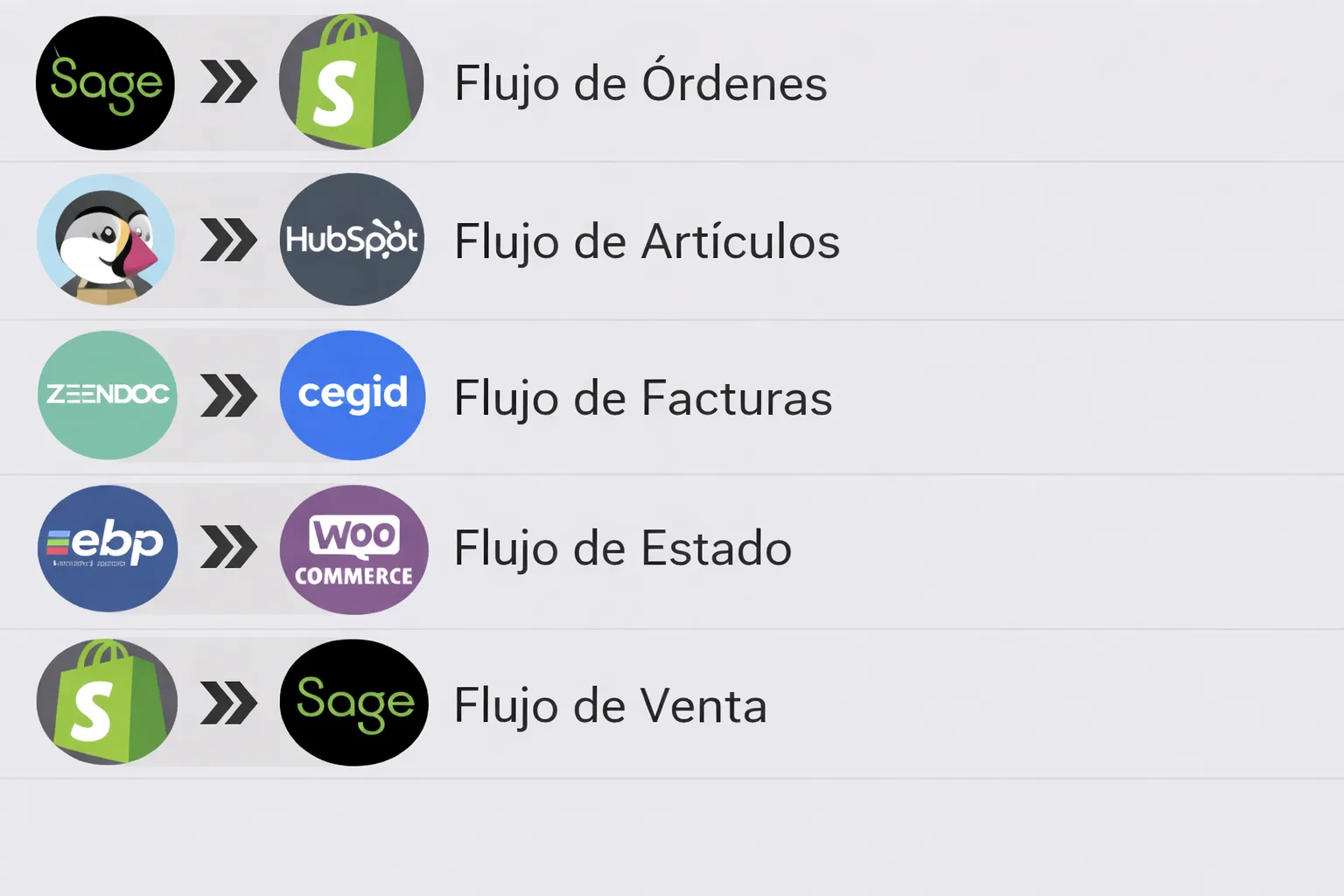Select the Flujo de Artículos flow
Viewport: 1344px width, 896px height.
(647, 241)
